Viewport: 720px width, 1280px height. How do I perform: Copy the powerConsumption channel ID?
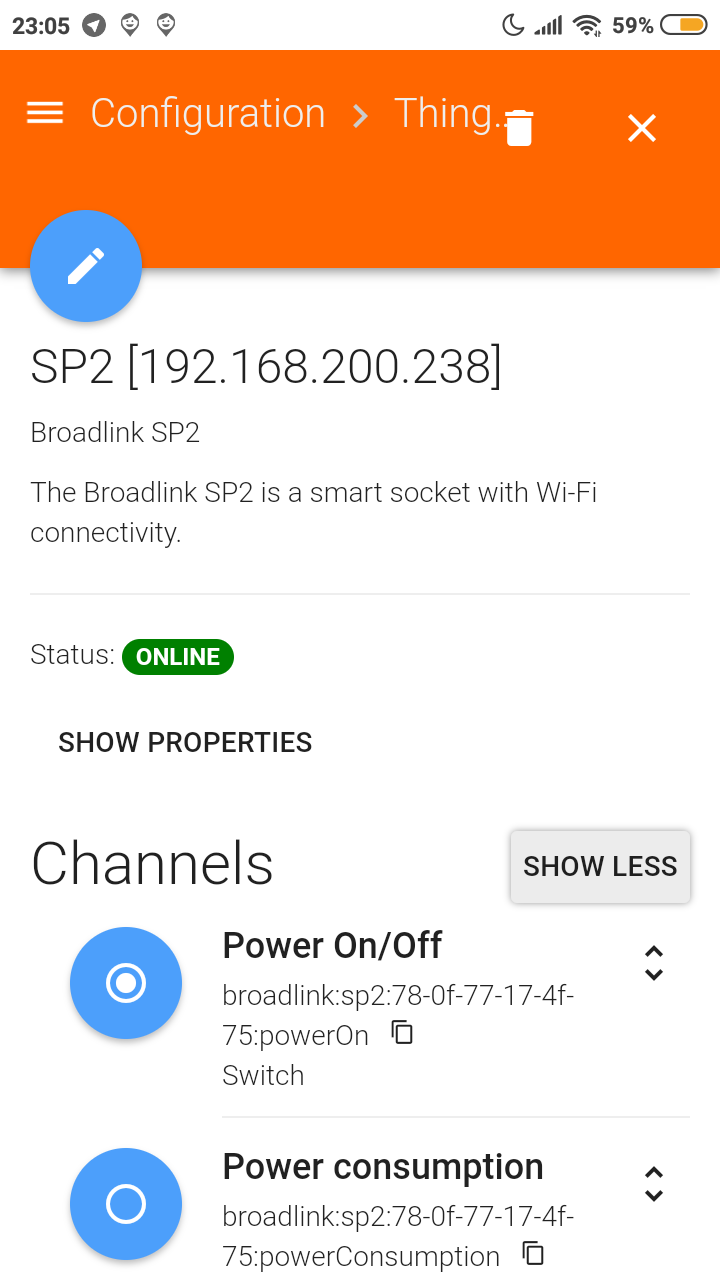tap(534, 1253)
